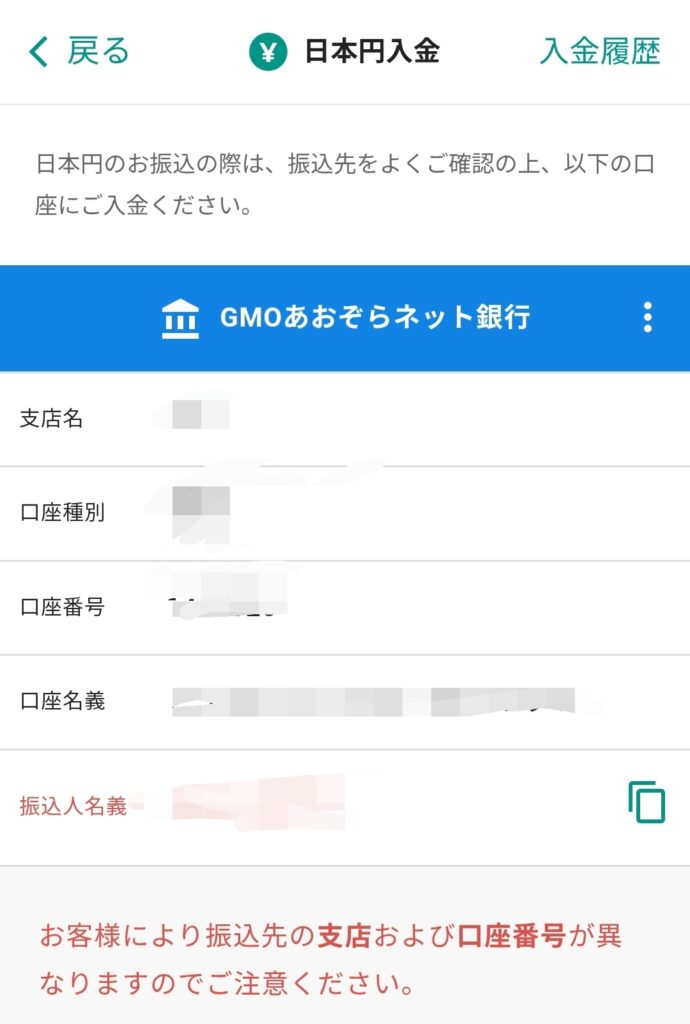Copy the 振込人名義 sender name

646,802
